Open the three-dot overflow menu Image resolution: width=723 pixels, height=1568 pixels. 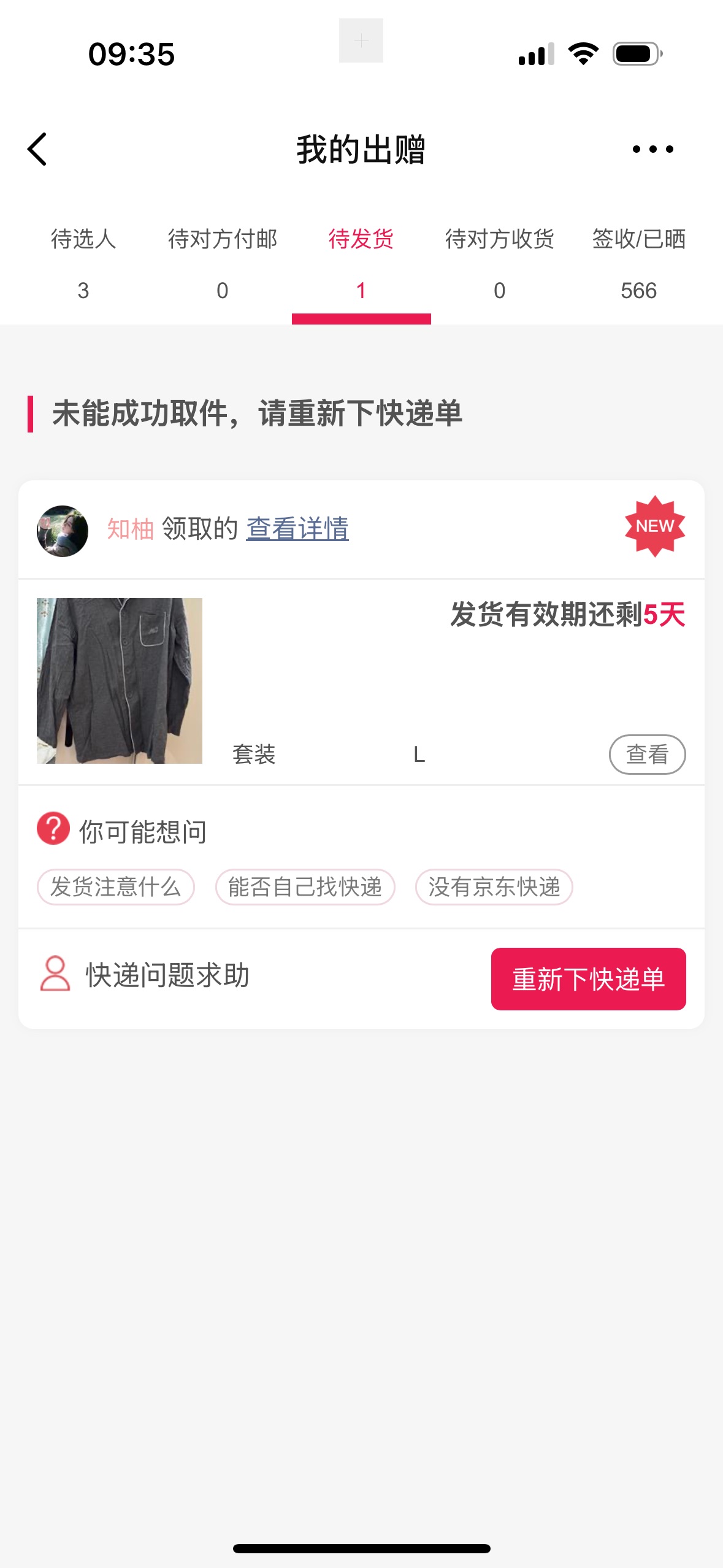[x=652, y=149]
